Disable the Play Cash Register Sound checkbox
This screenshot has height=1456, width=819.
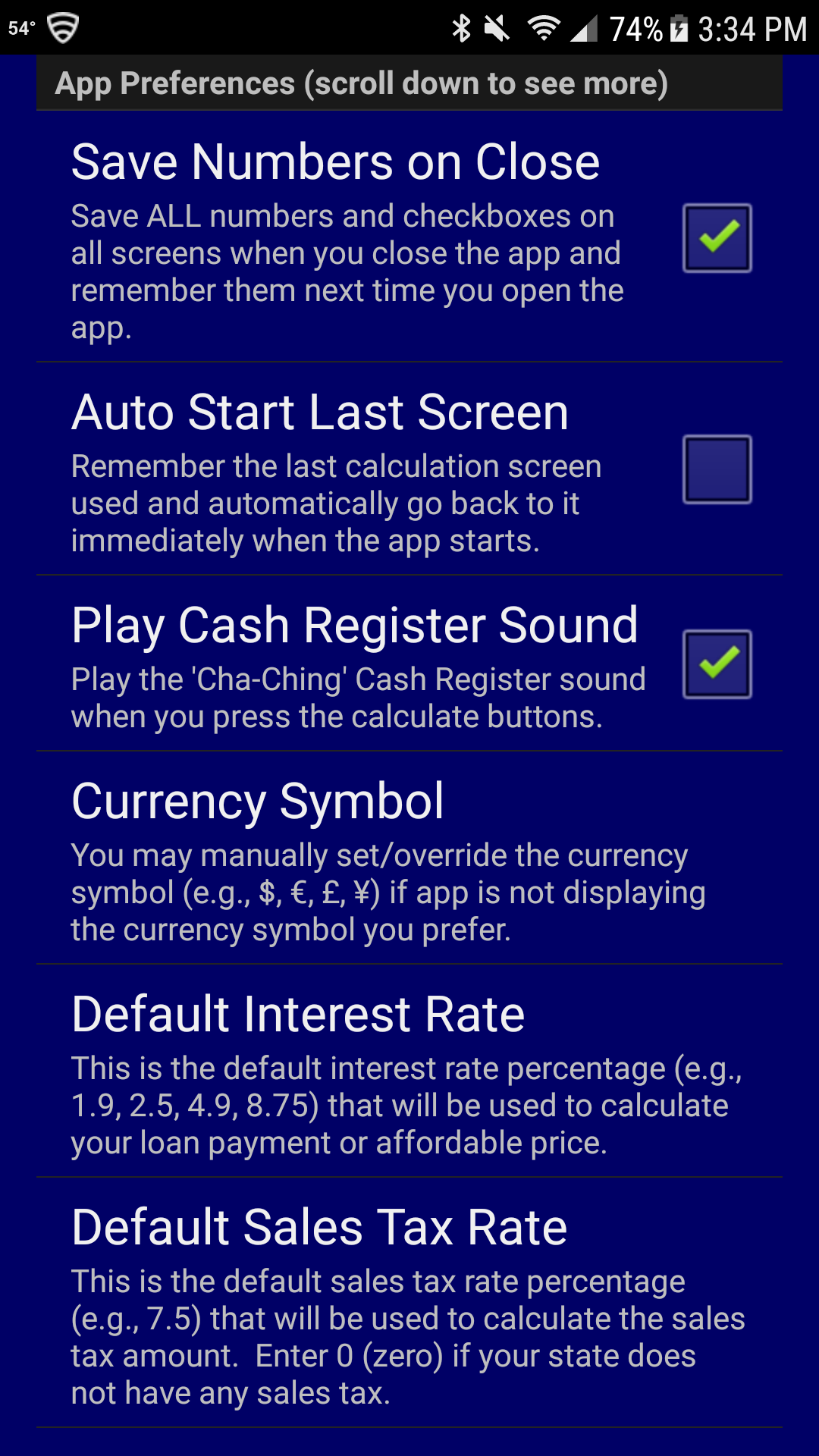717,664
